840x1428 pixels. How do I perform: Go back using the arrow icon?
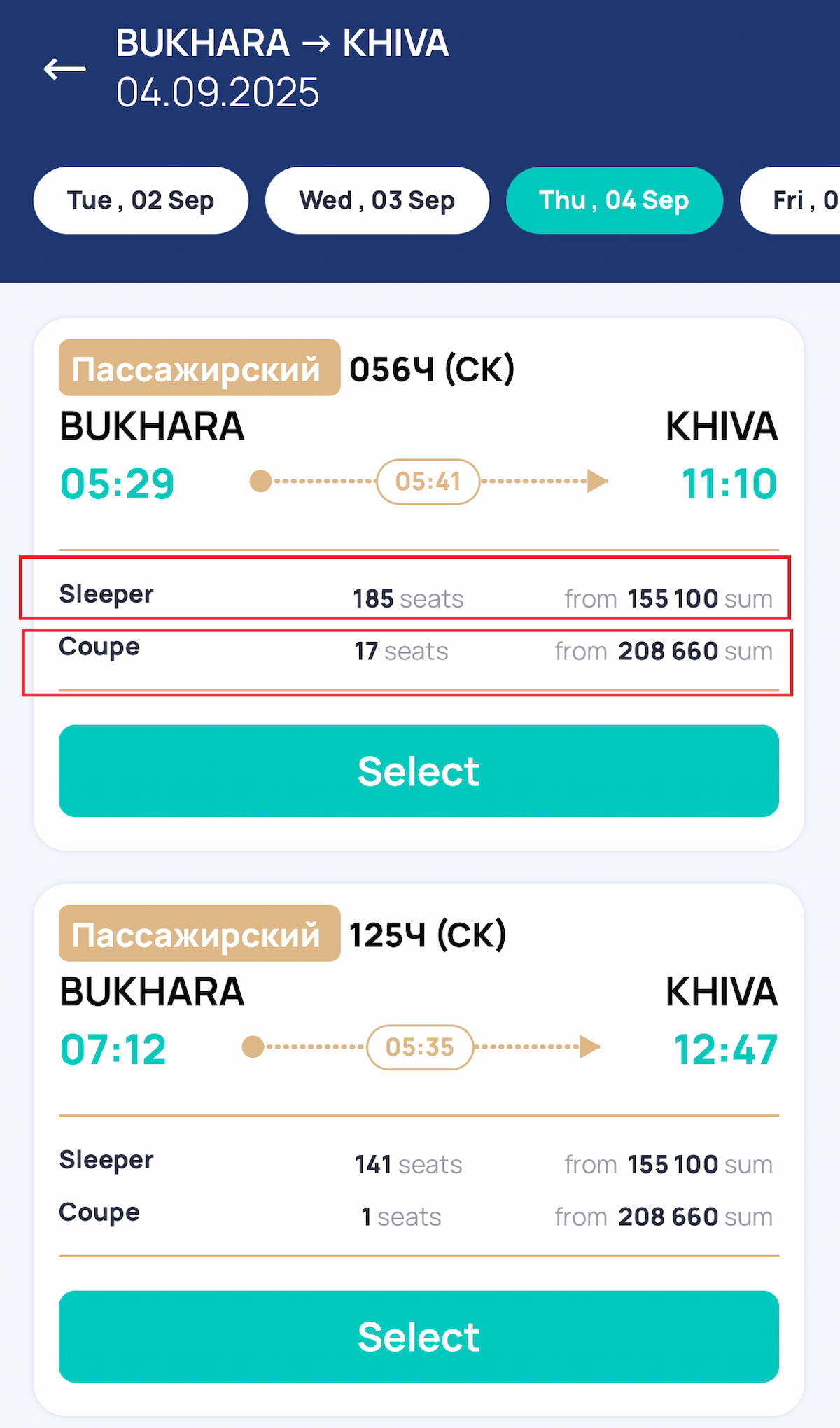(64, 69)
